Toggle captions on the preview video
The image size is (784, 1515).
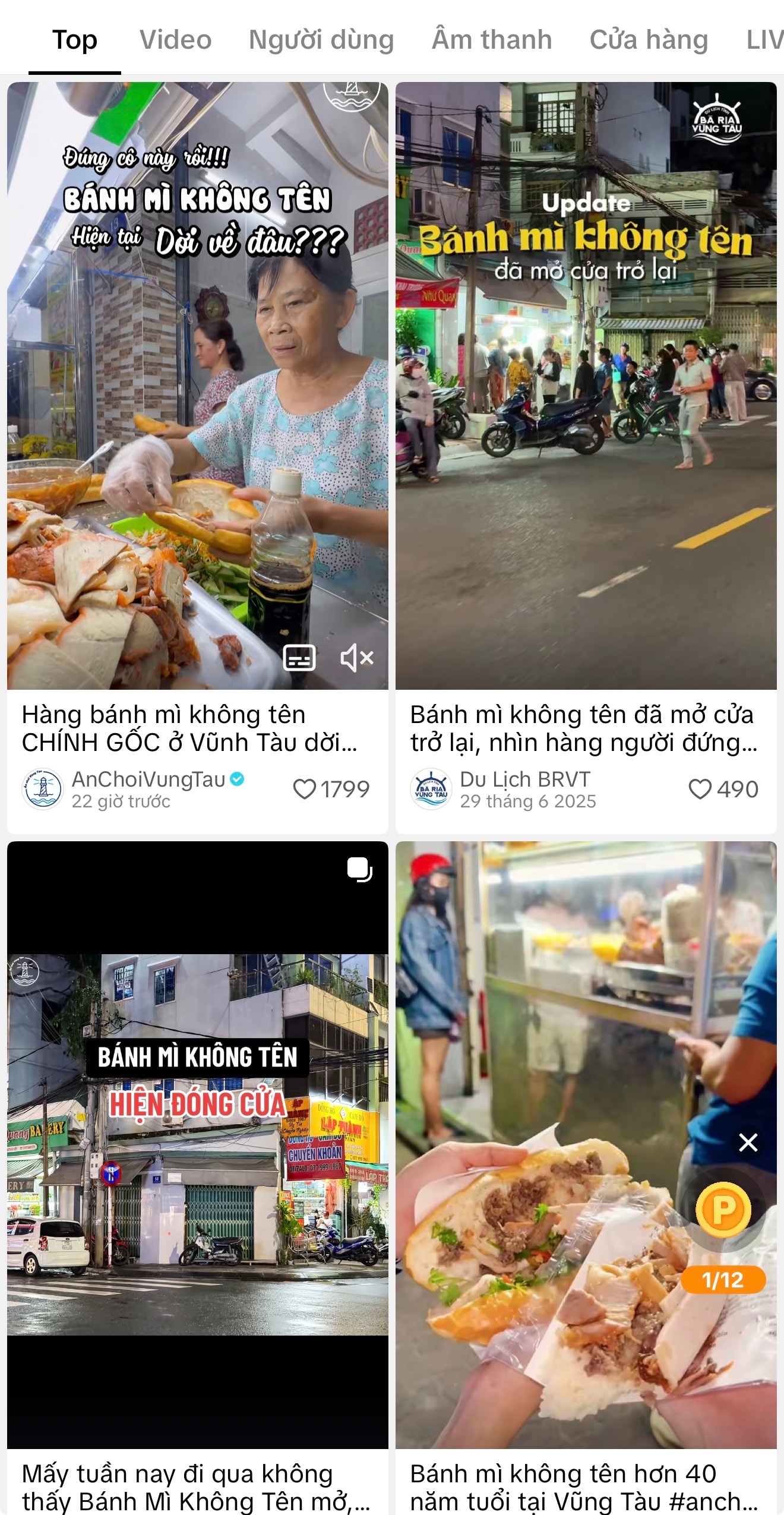pyautogui.click(x=299, y=658)
